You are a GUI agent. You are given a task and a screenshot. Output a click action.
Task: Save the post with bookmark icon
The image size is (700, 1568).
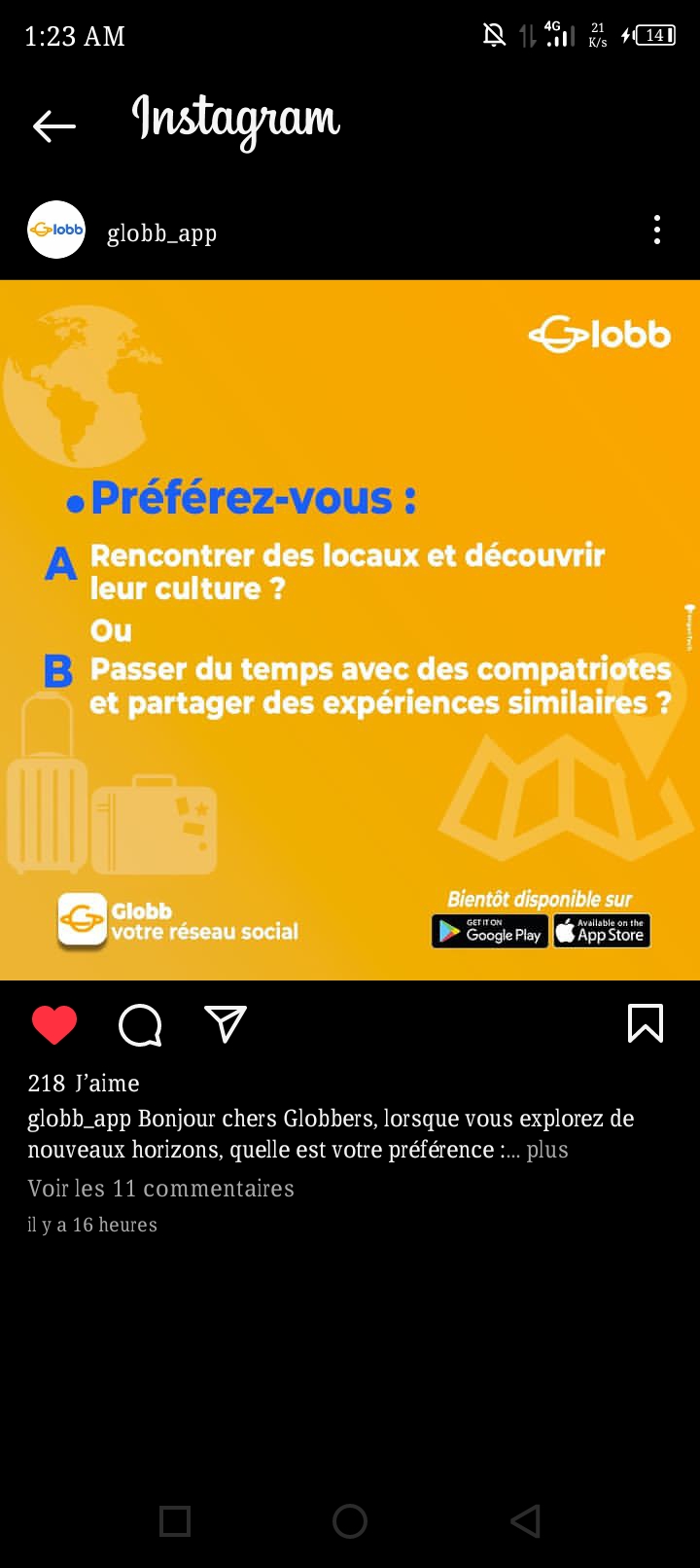point(646,1023)
